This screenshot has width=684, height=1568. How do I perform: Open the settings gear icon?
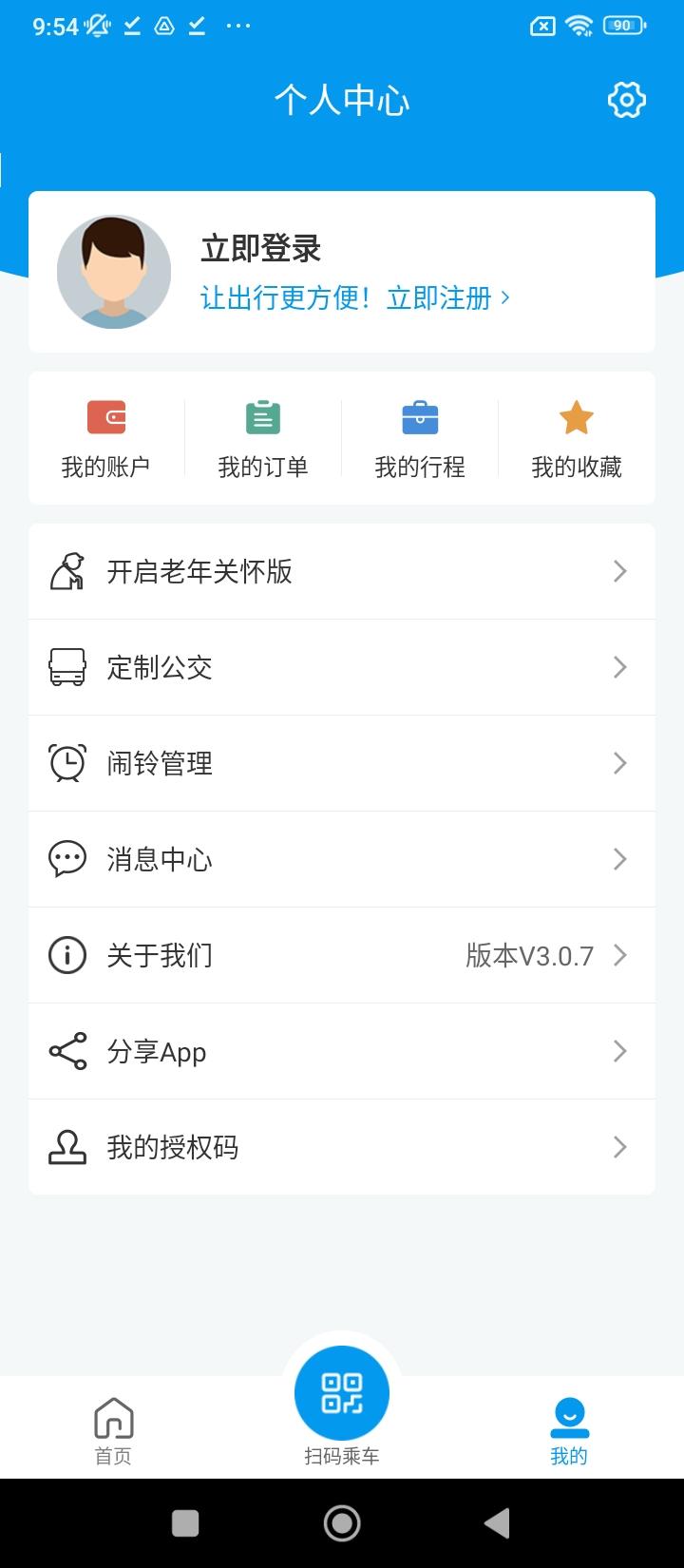click(626, 100)
